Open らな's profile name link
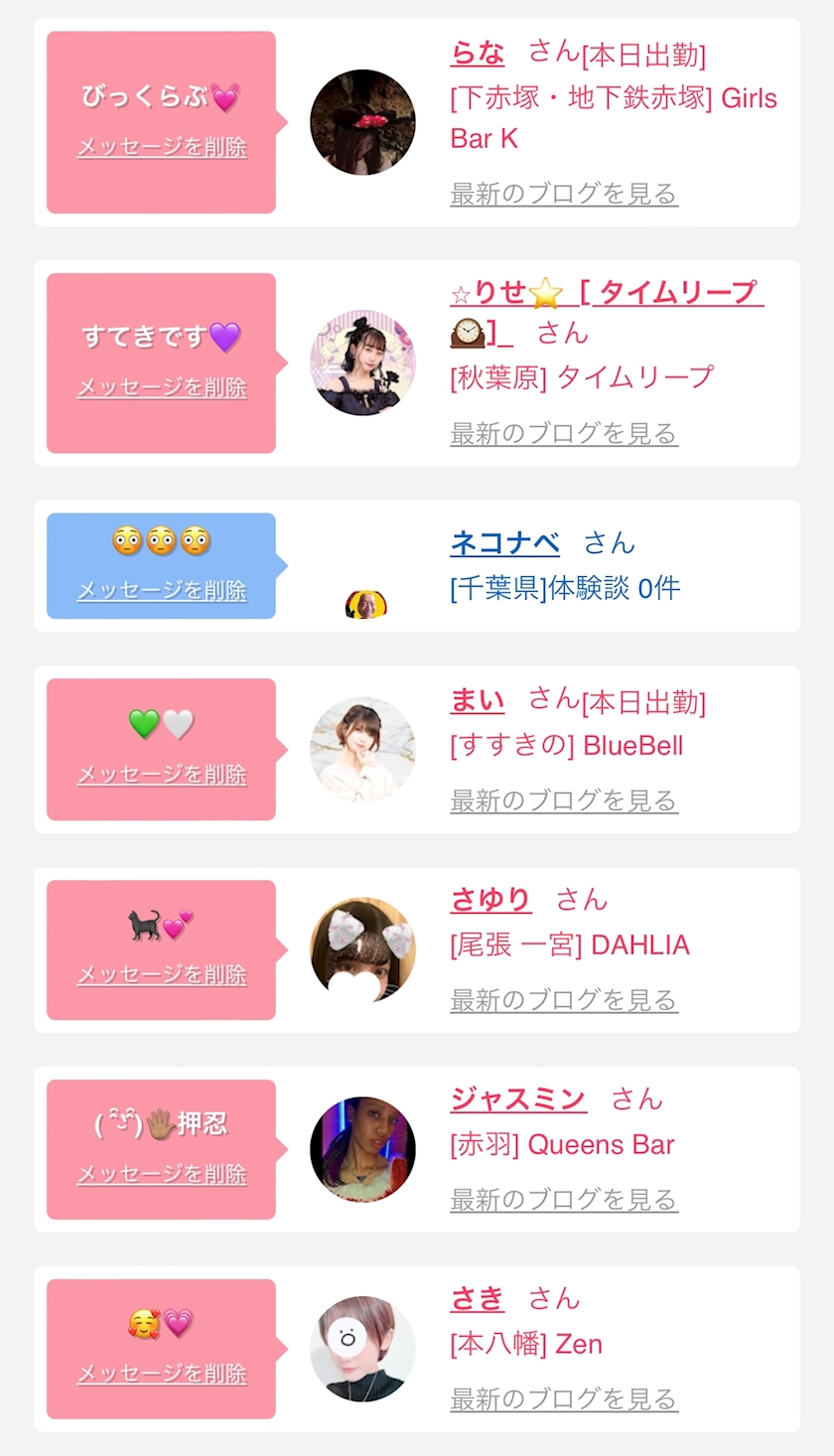Screen dimensions: 834x1456 point(478,53)
